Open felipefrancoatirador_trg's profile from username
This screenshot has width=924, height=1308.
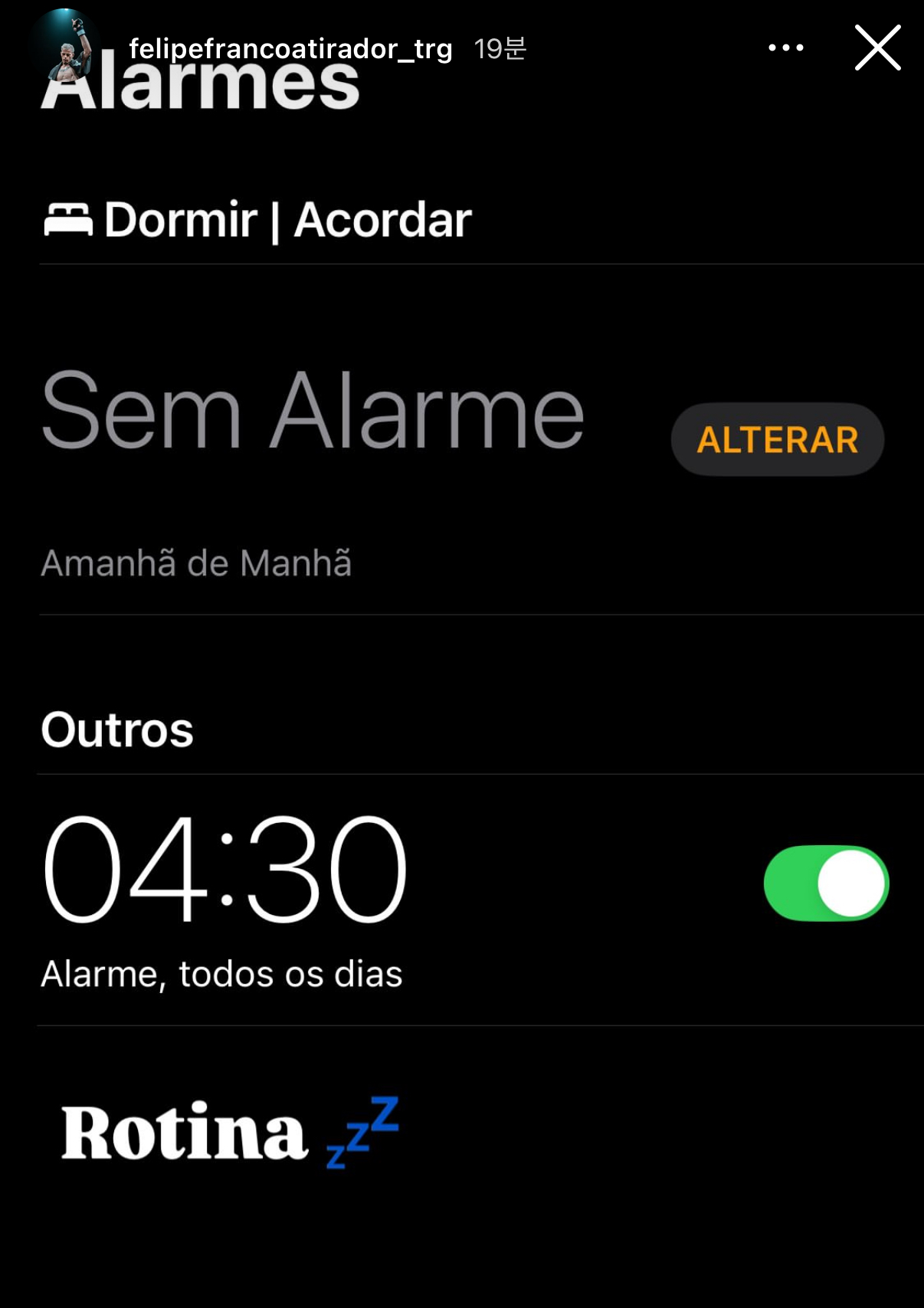[290, 49]
